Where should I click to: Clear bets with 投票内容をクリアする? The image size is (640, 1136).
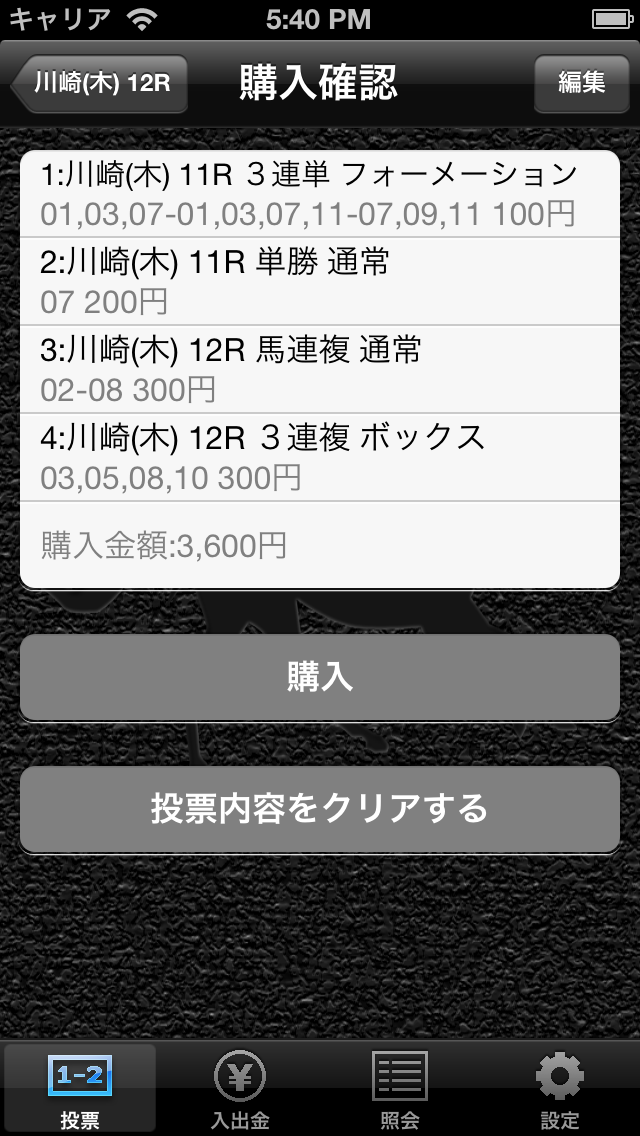coord(320,808)
